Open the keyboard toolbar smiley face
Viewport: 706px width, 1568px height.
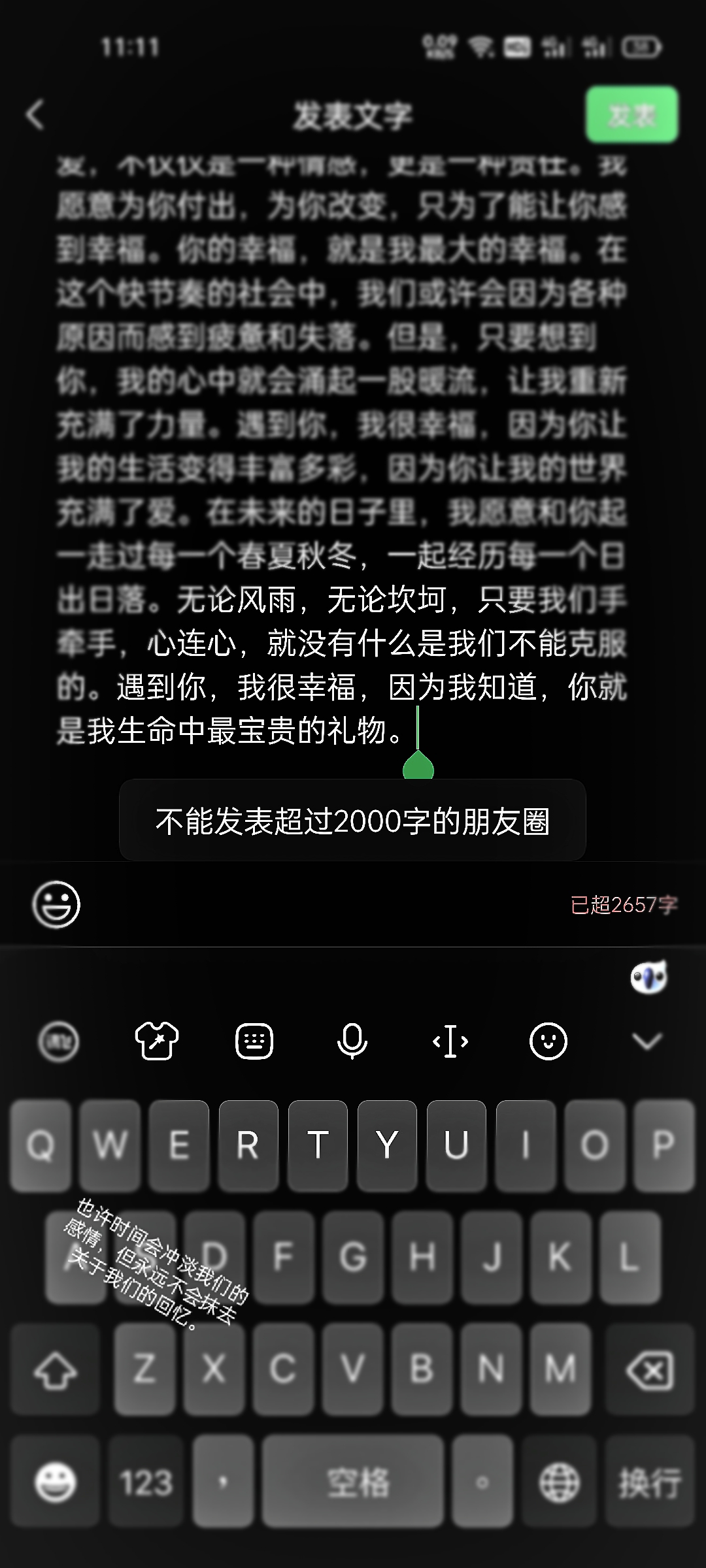pos(548,1041)
